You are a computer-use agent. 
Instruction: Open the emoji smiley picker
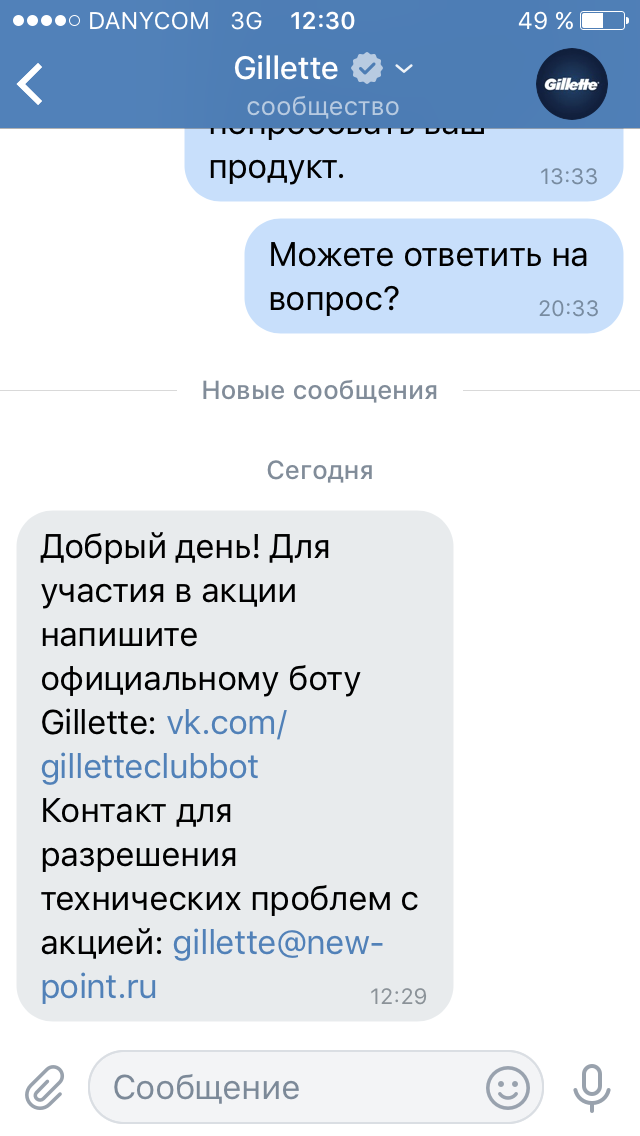point(507,1087)
